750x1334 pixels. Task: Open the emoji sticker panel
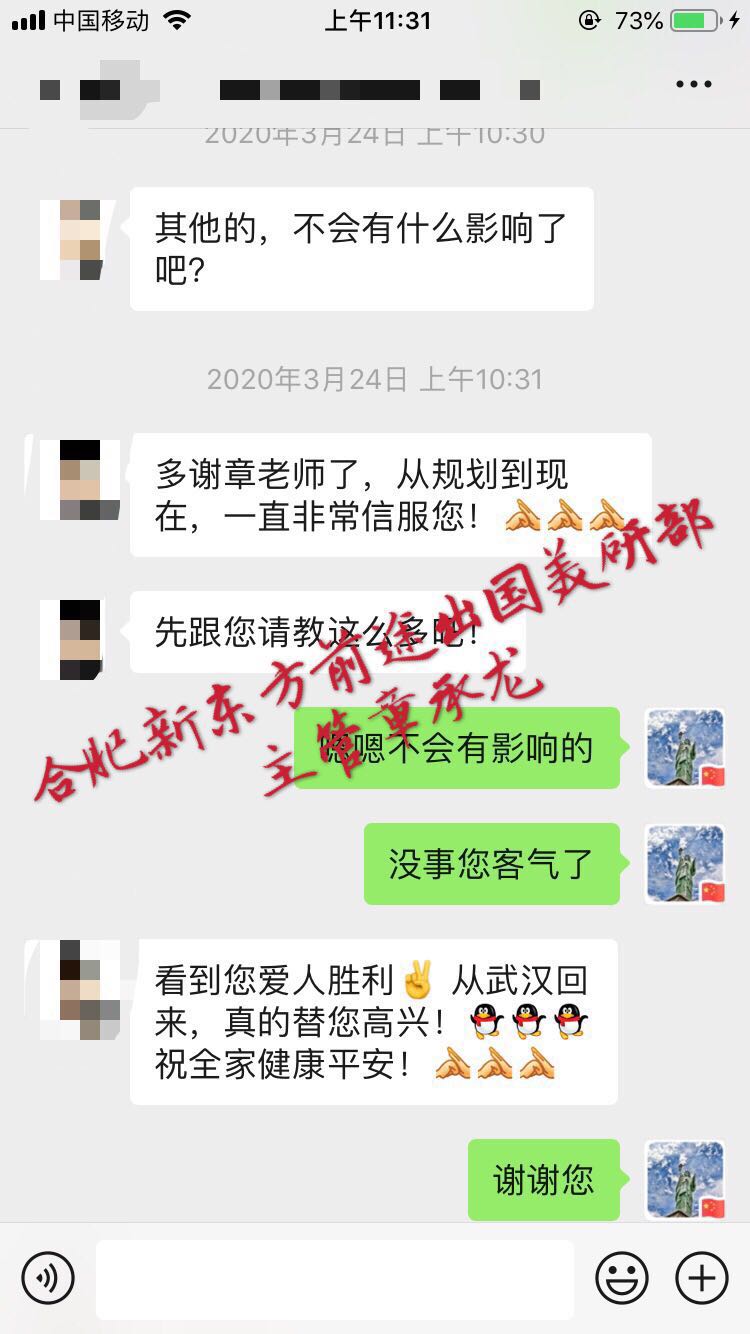pos(622,1278)
